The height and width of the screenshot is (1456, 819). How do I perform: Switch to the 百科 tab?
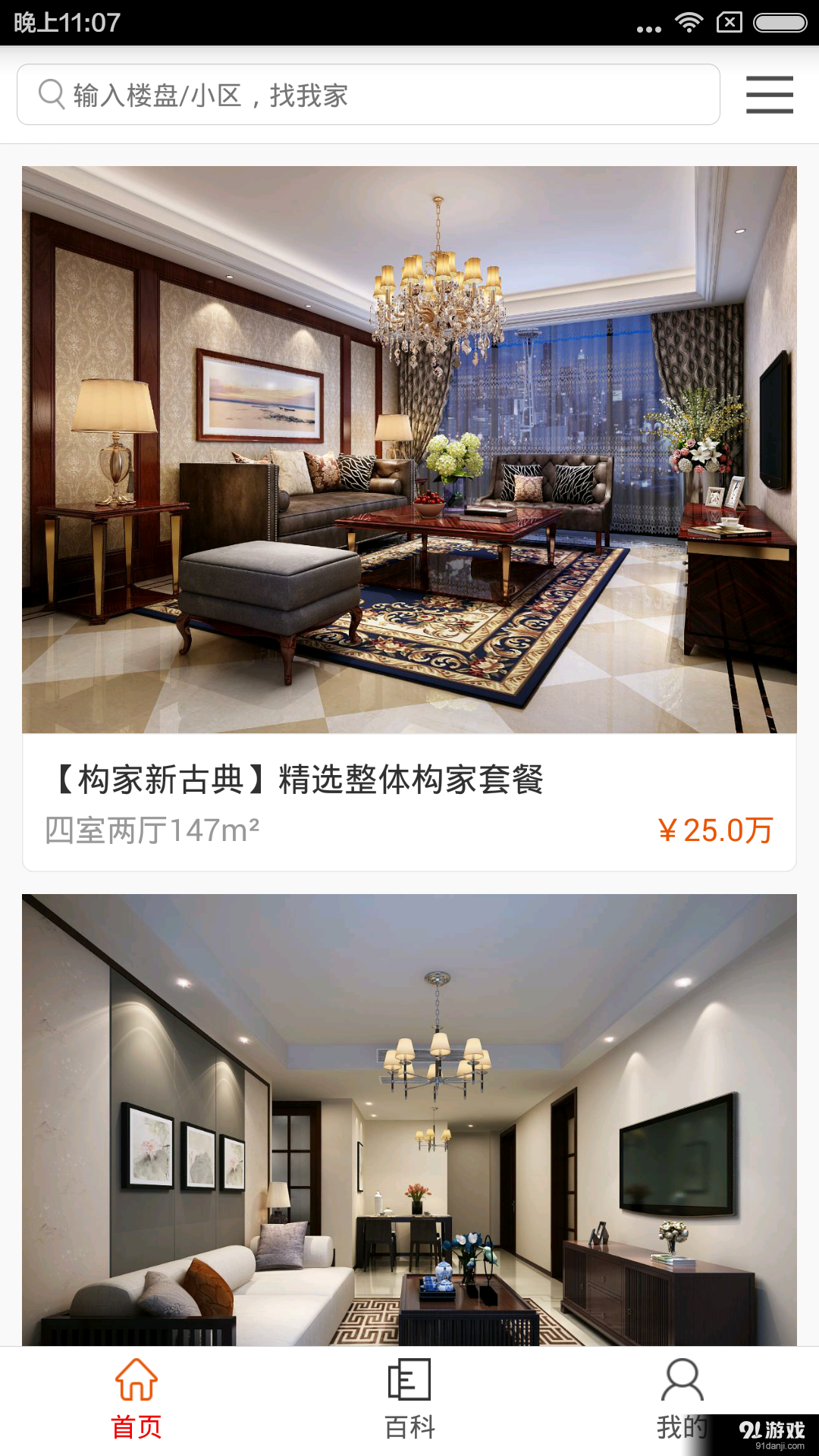pos(409,1424)
